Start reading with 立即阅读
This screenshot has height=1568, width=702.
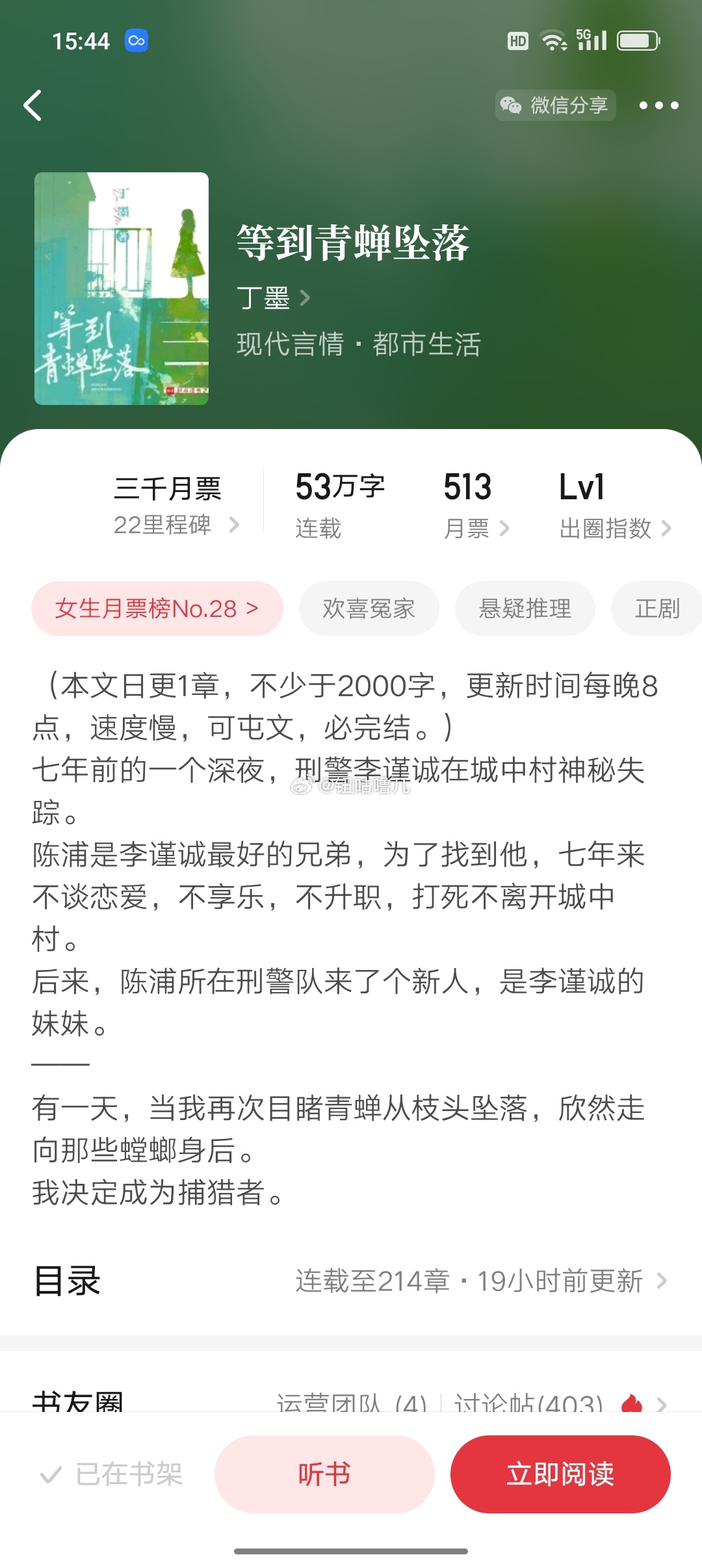(560, 1474)
